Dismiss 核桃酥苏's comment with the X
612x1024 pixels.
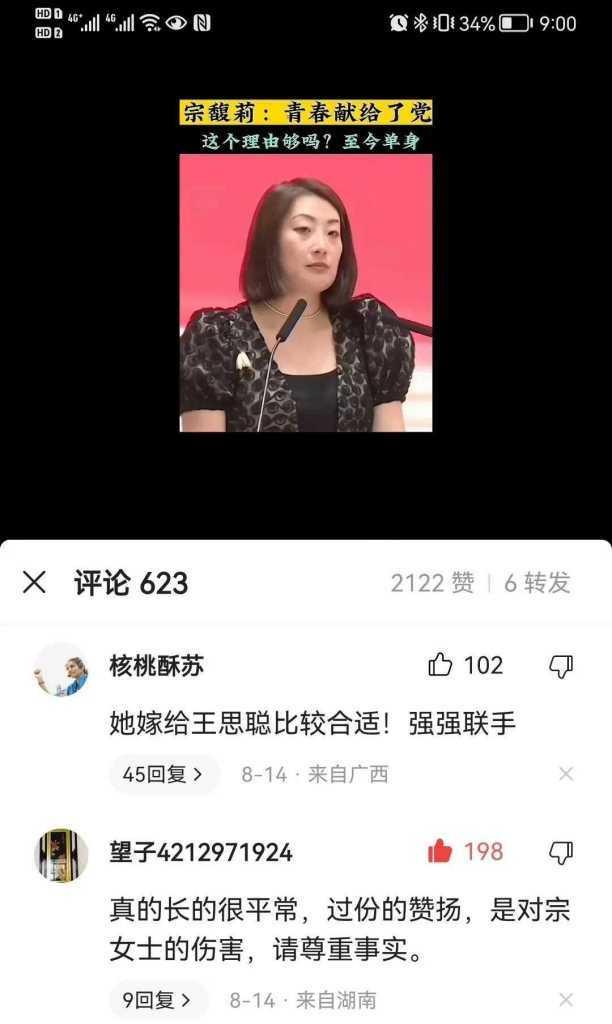click(566, 774)
